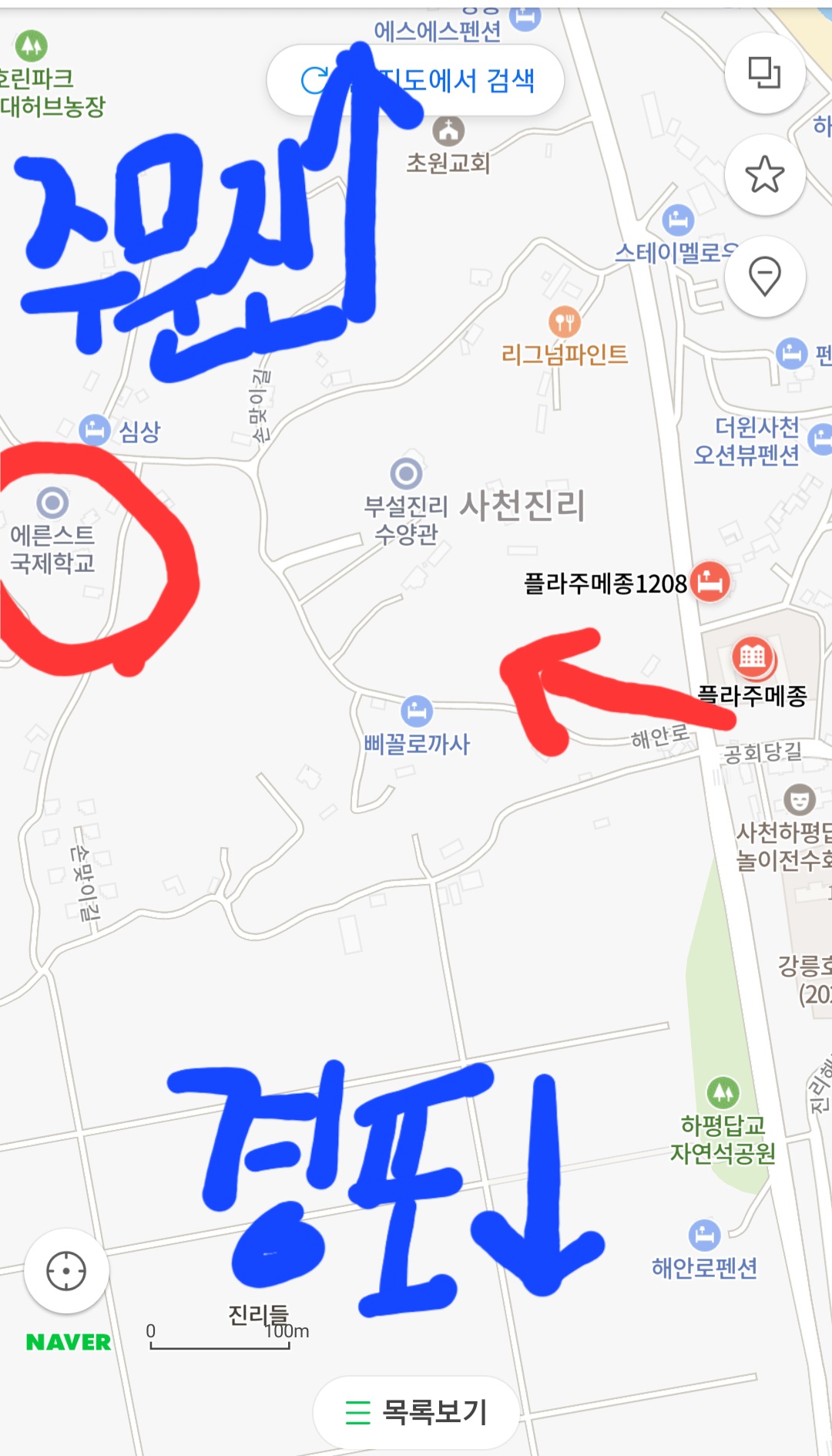Select the 리그넘파인트 restaurant marker
The image size is (832, 1456).
(x=564, y=322)
